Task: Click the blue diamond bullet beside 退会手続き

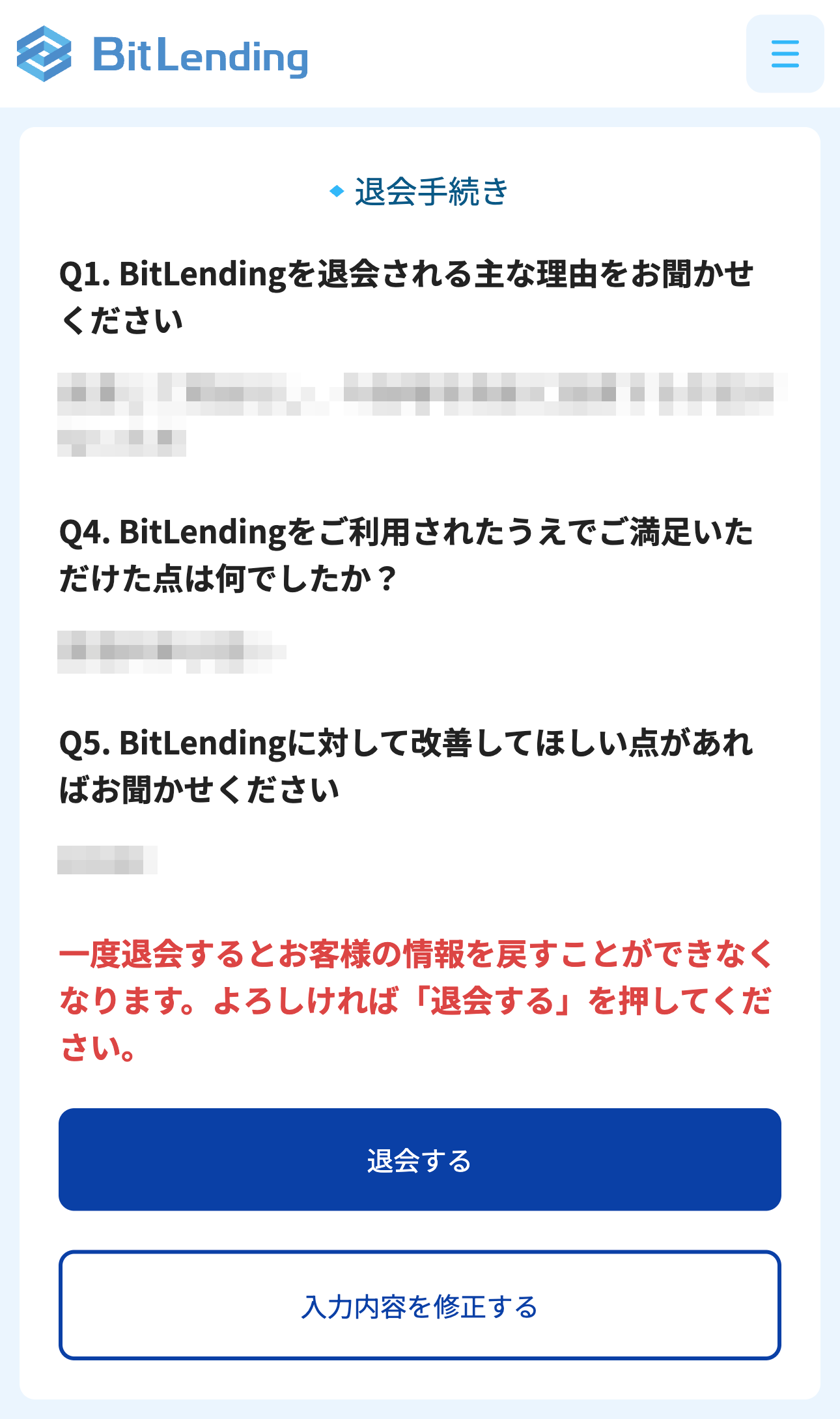Action: tap(336, 190)
